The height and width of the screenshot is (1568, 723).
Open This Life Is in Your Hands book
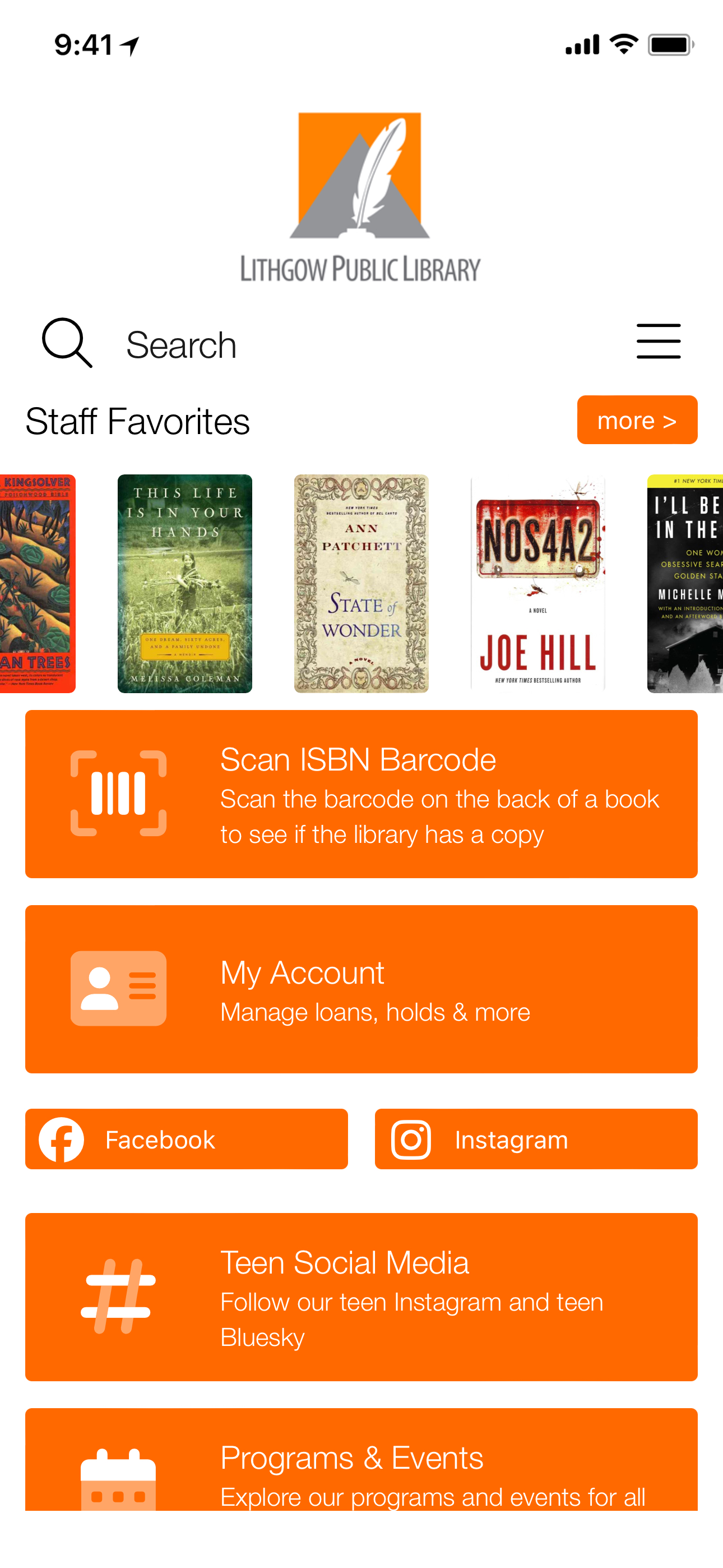pos(184,583)
